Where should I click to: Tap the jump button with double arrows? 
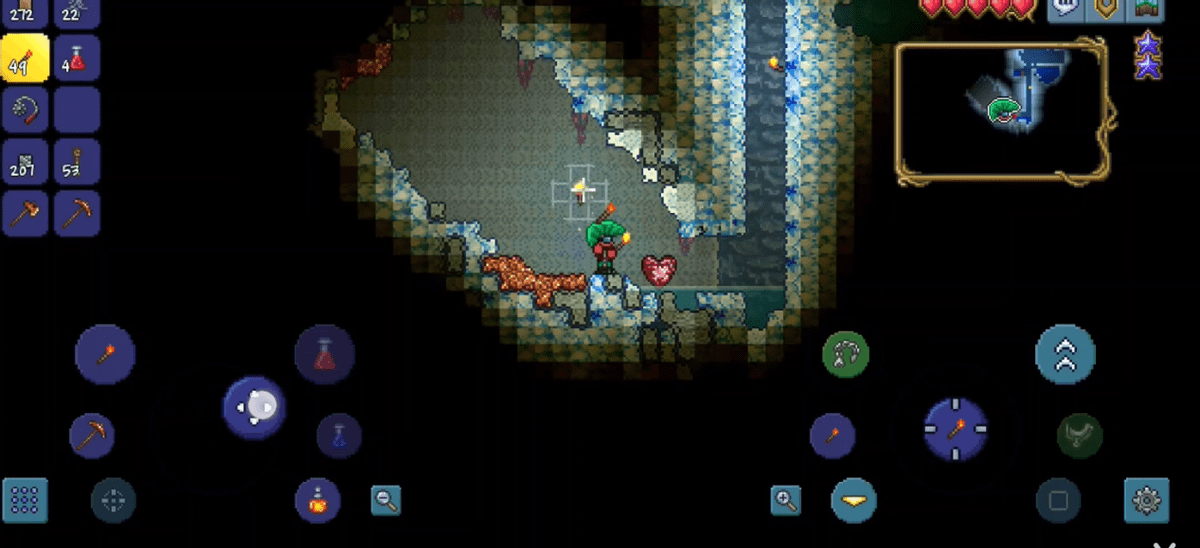point(1065,354)
